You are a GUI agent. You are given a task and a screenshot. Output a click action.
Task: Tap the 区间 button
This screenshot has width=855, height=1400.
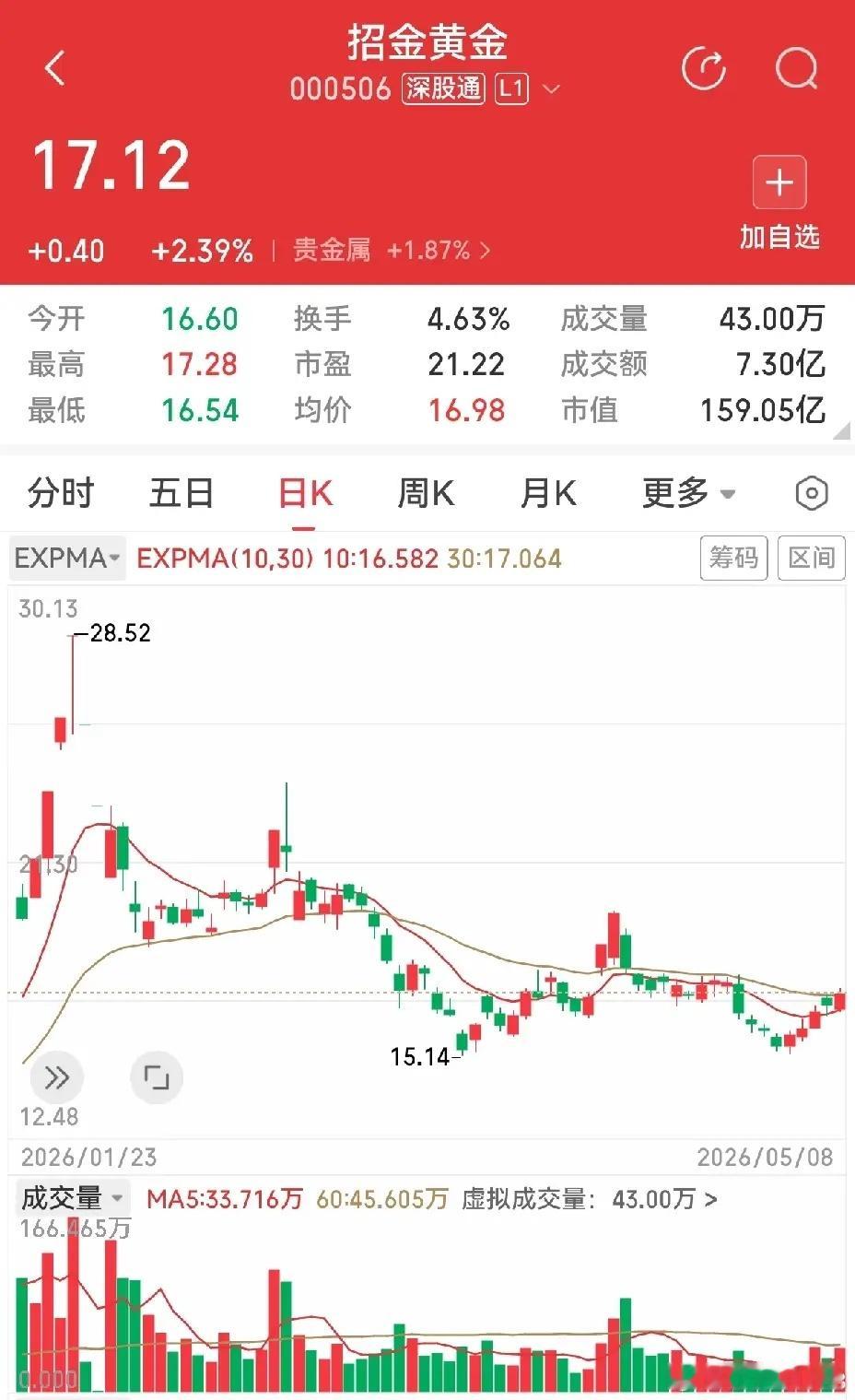coord(811,558)
